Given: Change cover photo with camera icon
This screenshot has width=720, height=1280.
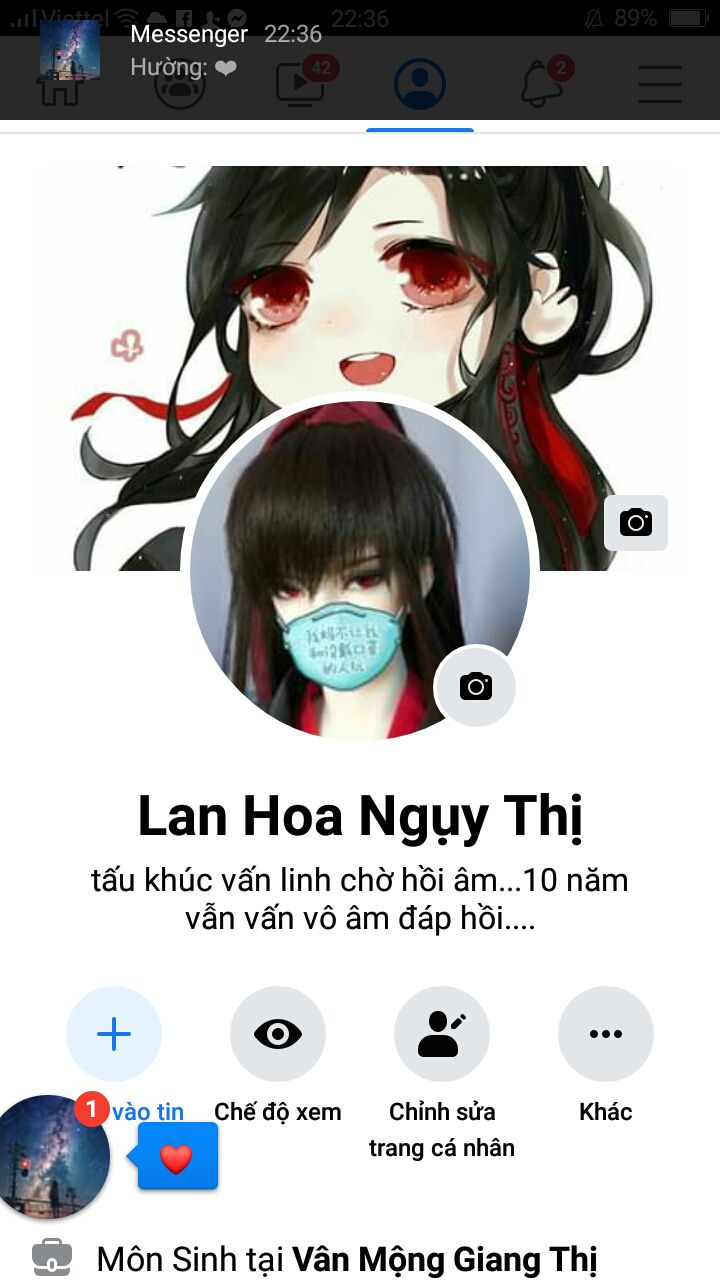Looking at the screenshot, I should pyautogui.click(x=635, y=522).
